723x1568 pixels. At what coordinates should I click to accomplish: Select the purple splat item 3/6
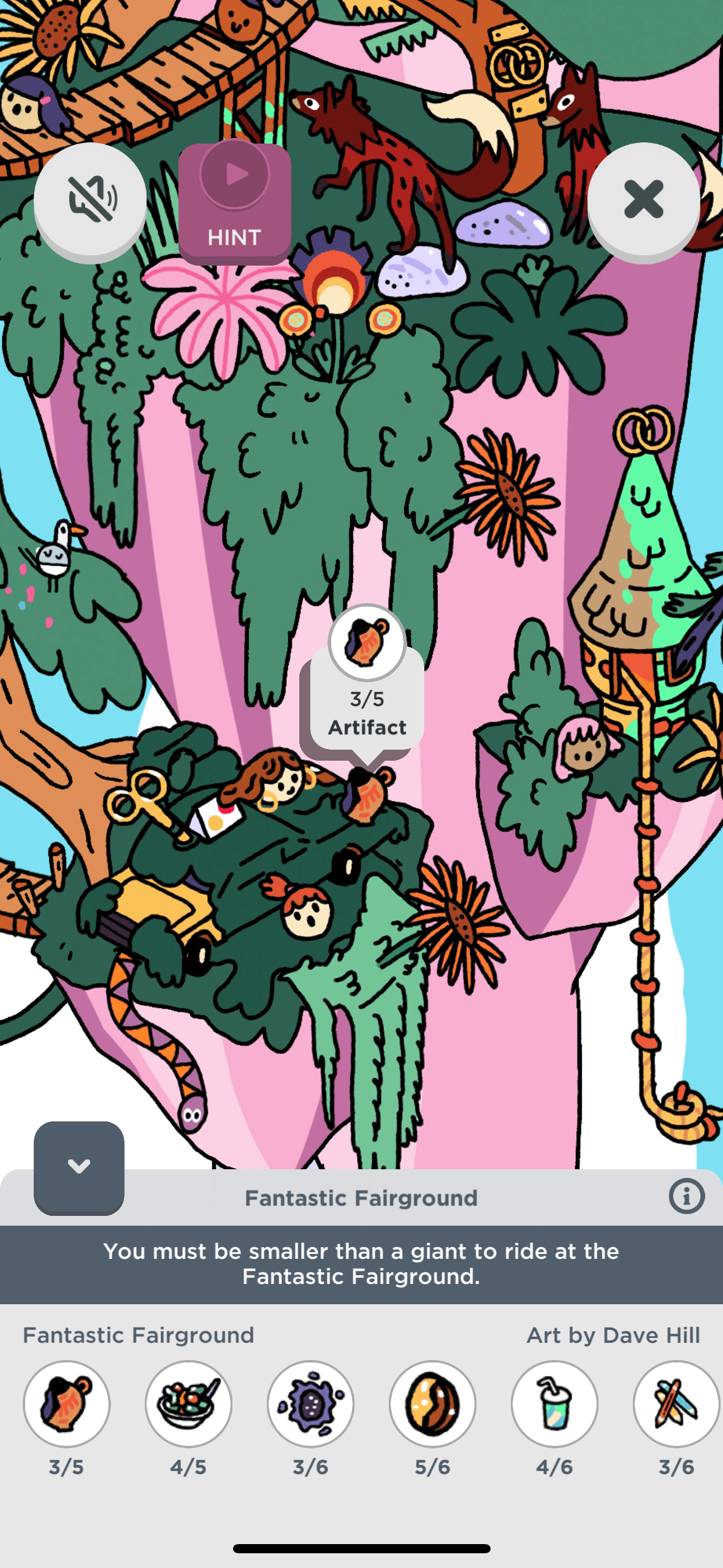[x=310, y=1404]
